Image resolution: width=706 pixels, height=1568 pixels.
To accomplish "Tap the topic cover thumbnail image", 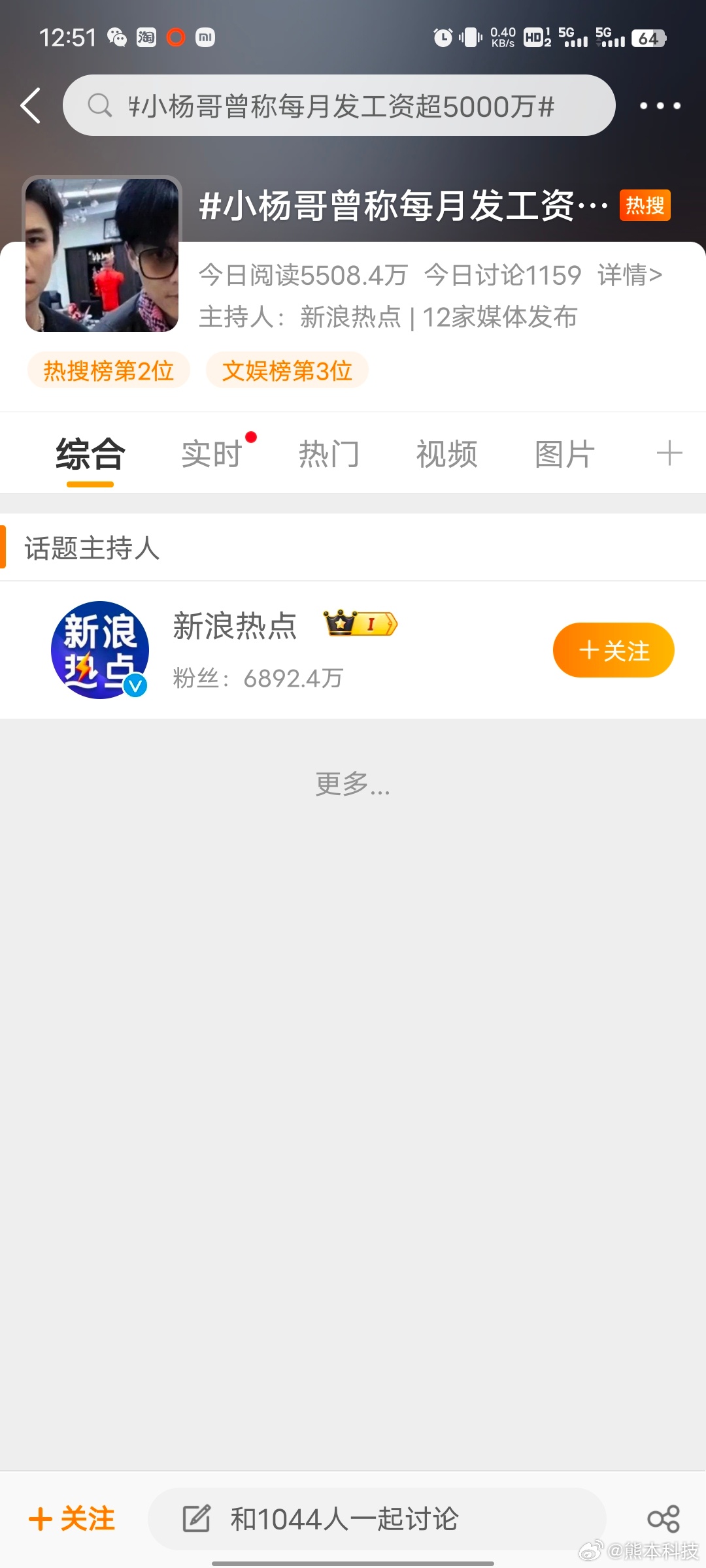I will 101,258.
